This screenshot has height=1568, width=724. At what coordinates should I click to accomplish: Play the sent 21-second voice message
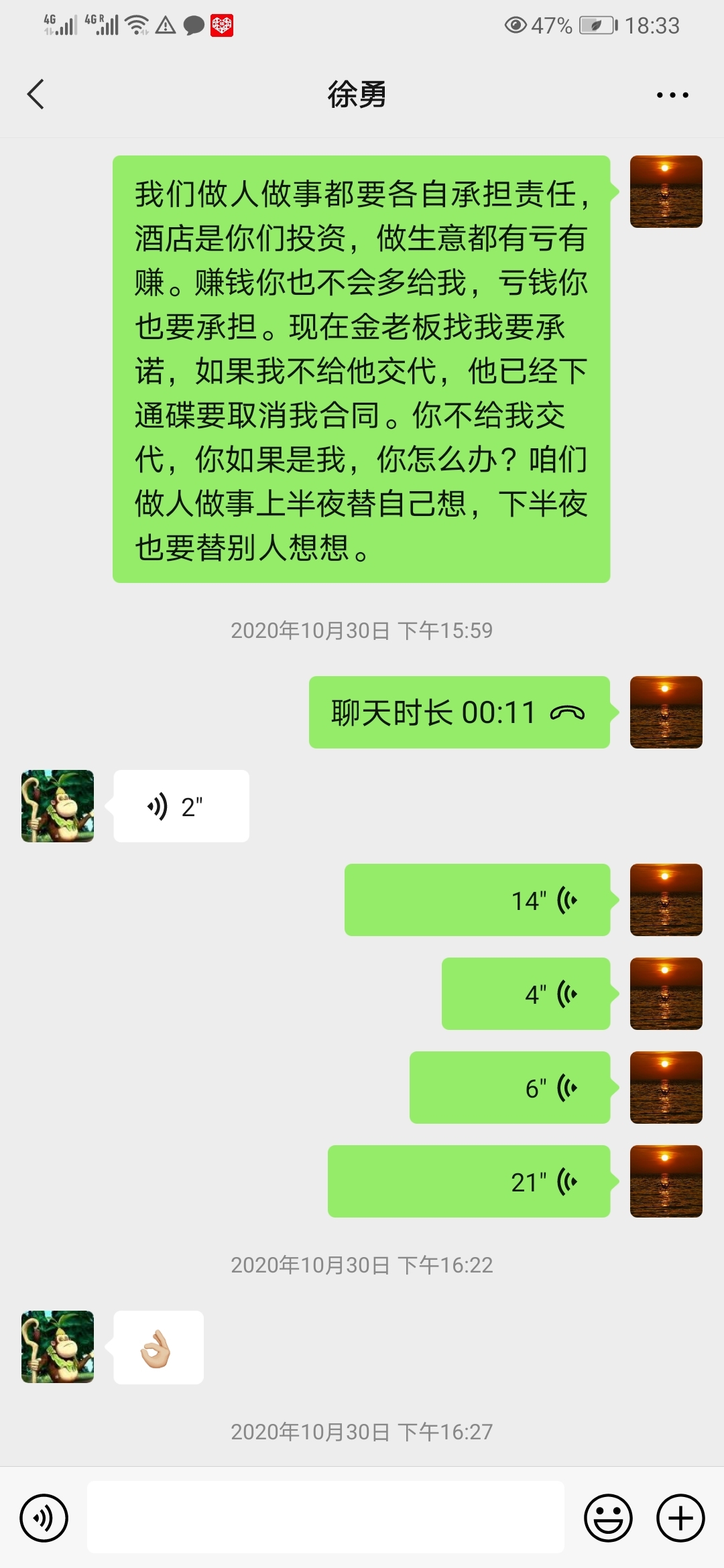(x=469, y=1181)
